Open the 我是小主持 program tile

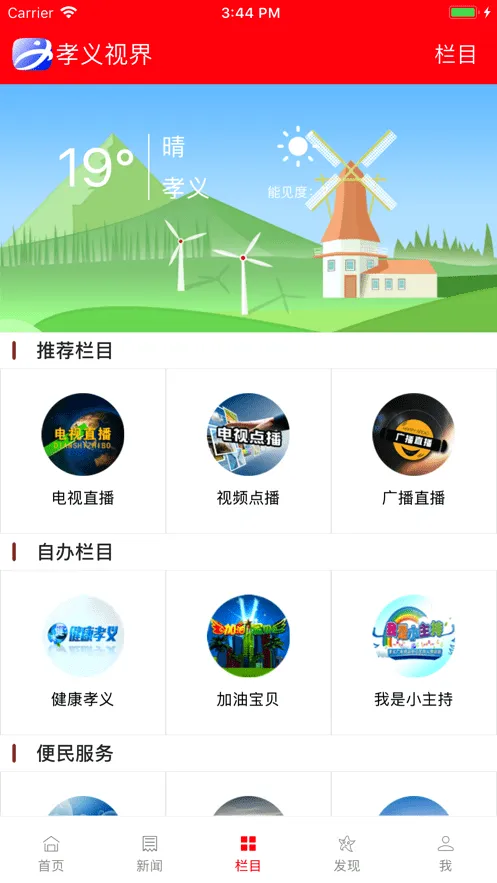coord(414,652)
